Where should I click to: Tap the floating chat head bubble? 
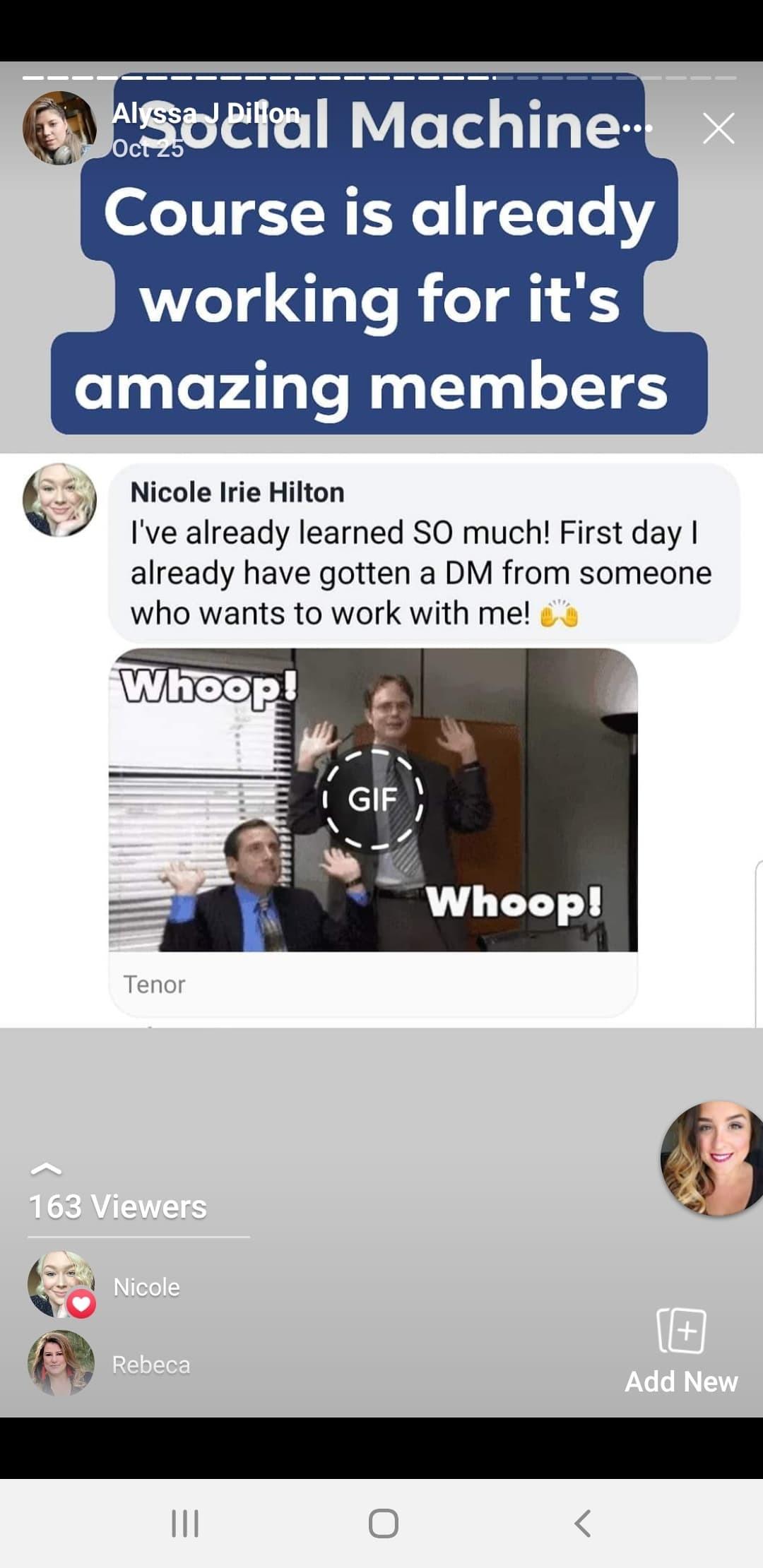(711, 1158)
